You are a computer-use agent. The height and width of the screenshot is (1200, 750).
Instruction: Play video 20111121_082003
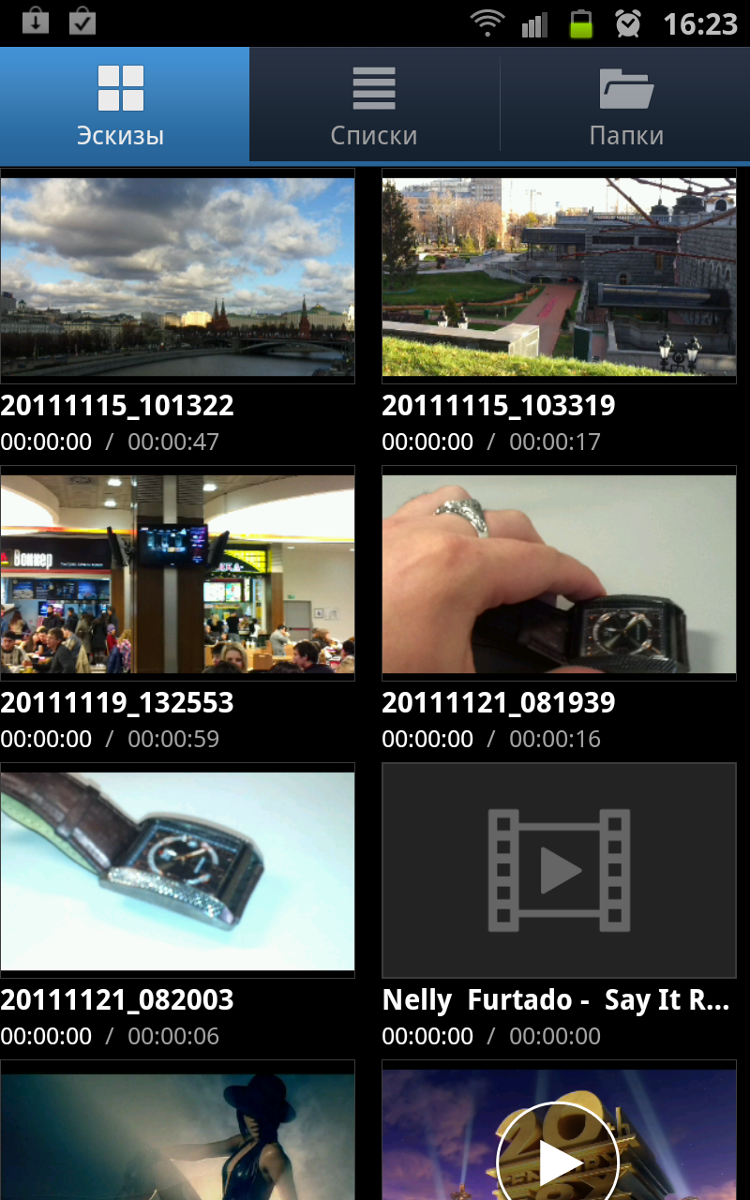tap(178, 870)
